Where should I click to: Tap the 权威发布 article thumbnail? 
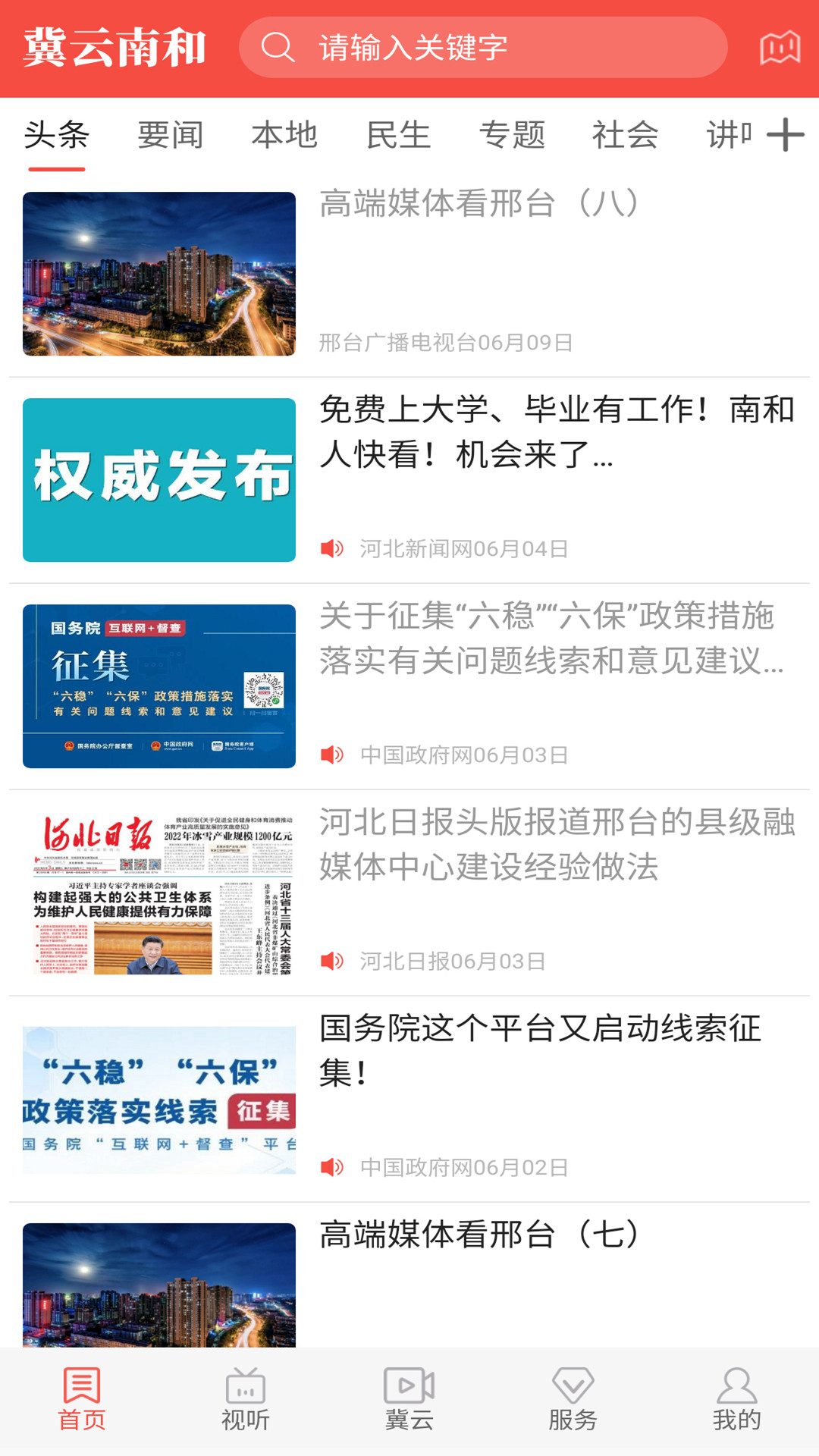(159, 478)
